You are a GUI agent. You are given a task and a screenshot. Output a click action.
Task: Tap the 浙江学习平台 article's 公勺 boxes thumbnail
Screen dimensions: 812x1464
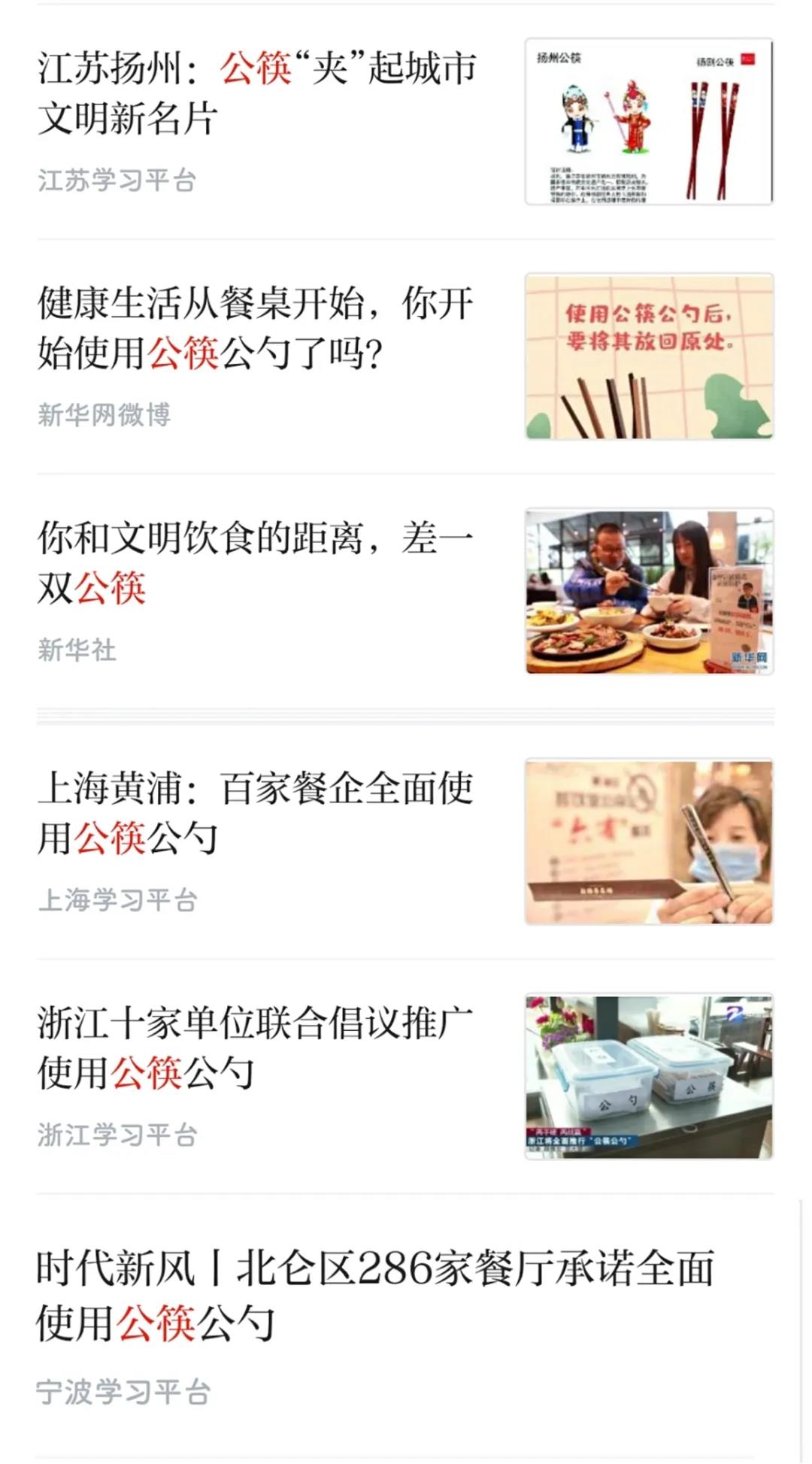(649, 1076)
